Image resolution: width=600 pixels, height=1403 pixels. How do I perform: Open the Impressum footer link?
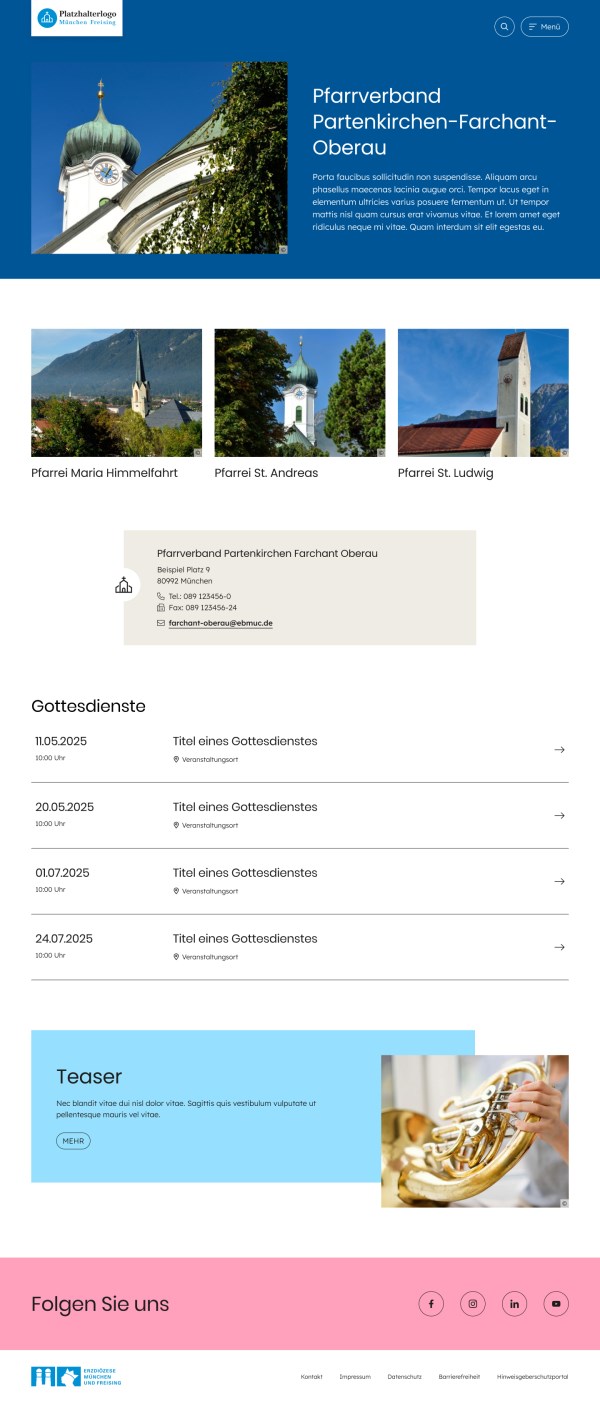click(354, 1377)
